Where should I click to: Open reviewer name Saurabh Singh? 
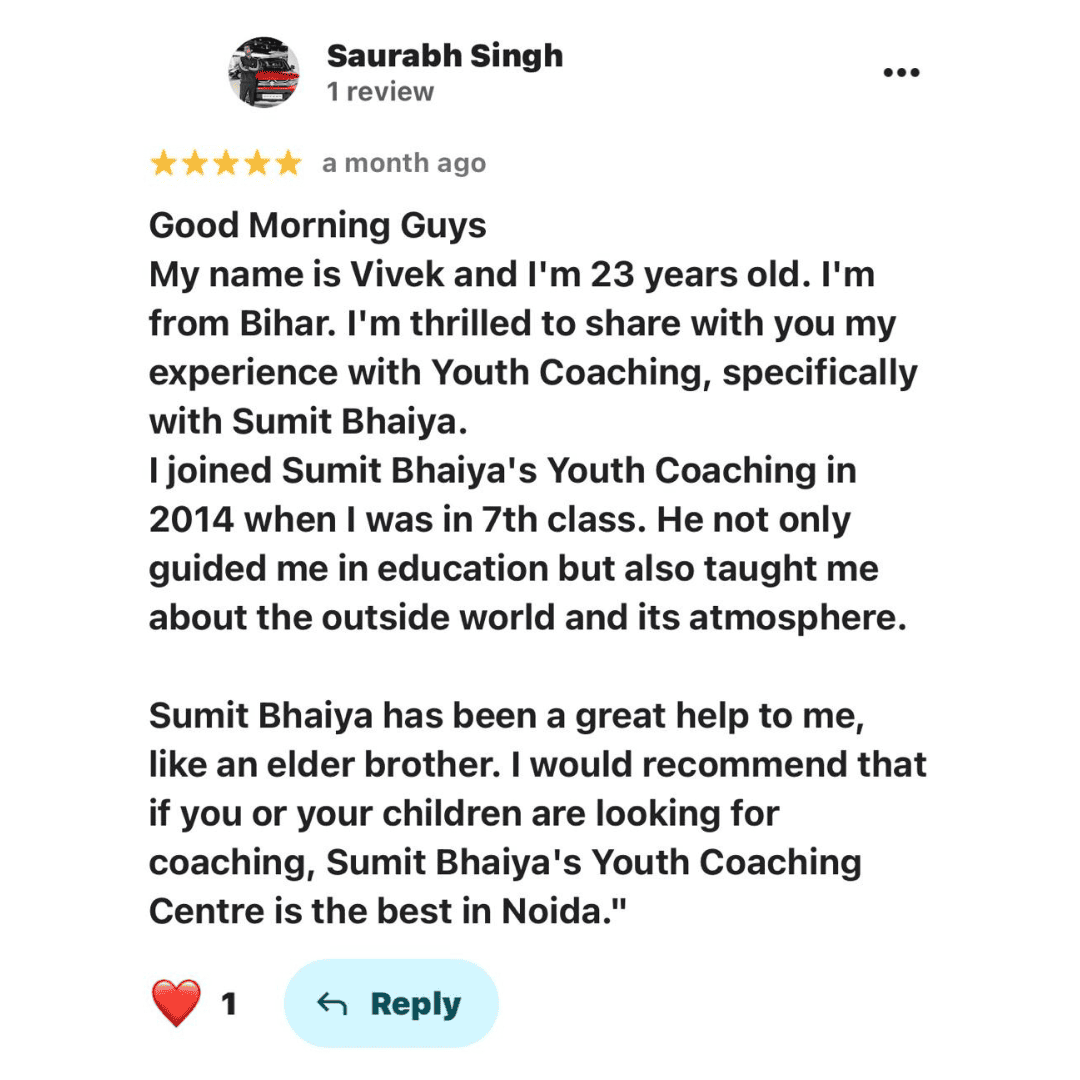(x=444, y=56)
